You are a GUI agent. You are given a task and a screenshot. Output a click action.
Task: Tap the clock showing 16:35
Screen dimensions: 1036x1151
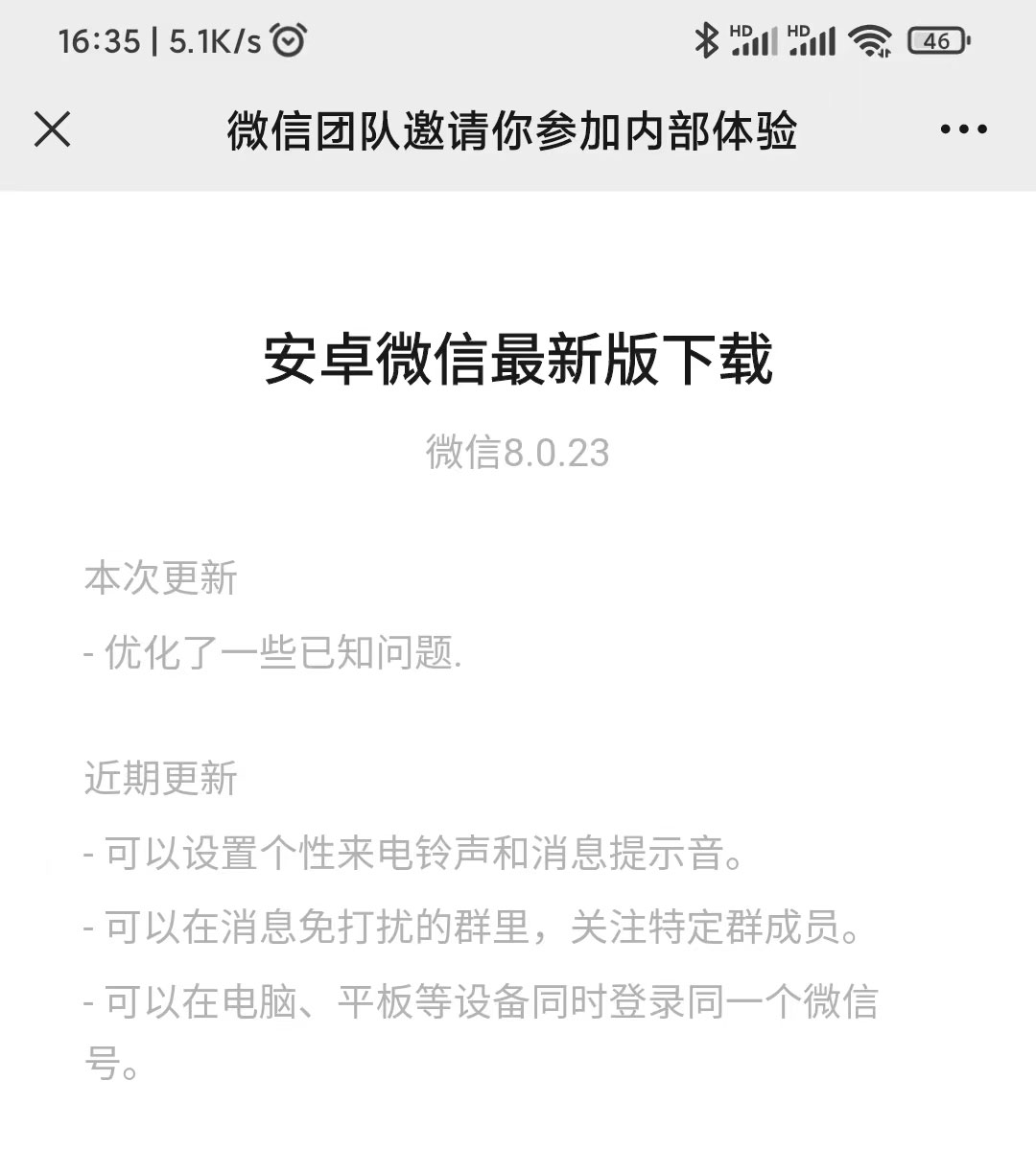(96, 40)
